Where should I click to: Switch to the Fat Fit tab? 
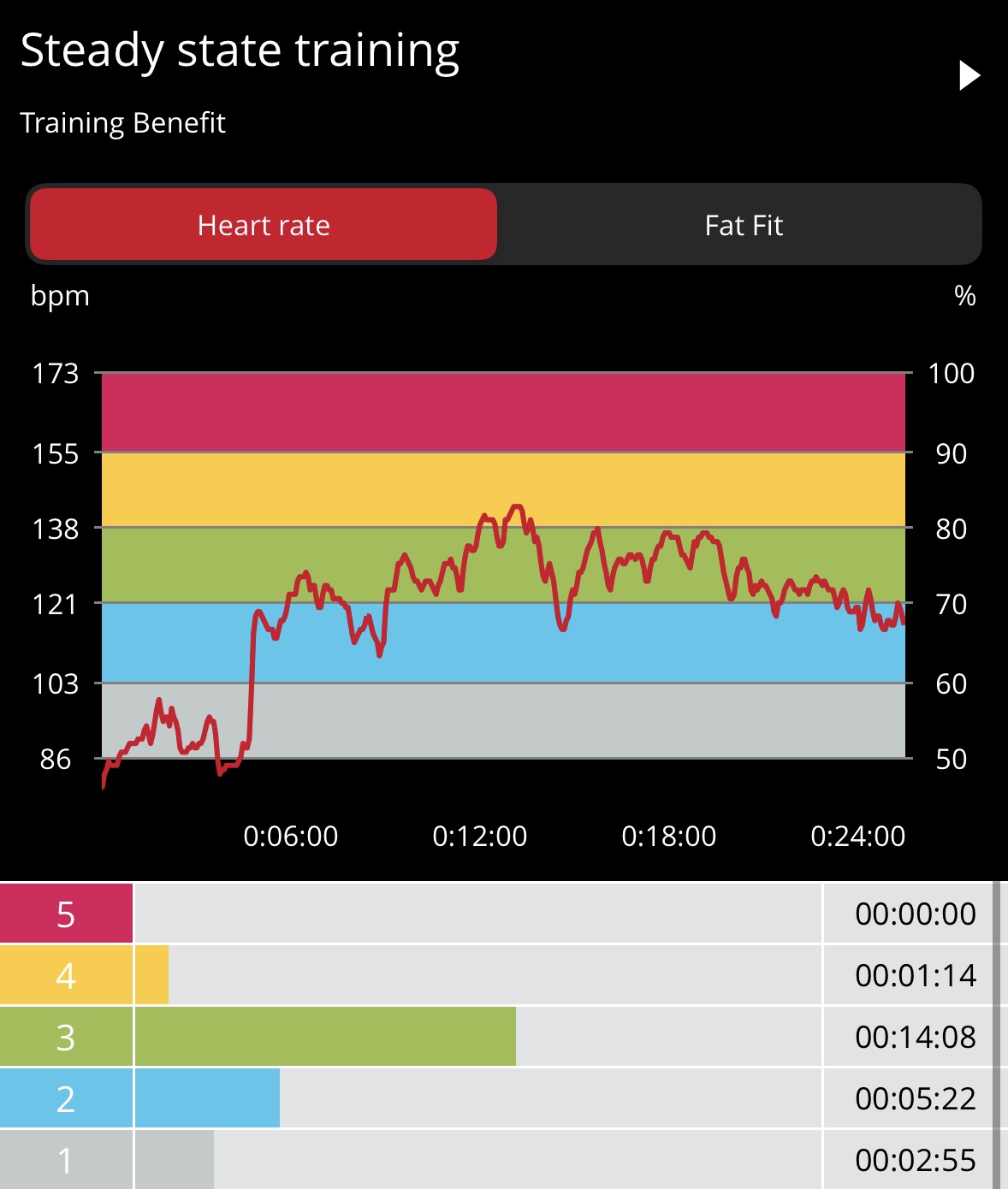(x=743, y=225)
